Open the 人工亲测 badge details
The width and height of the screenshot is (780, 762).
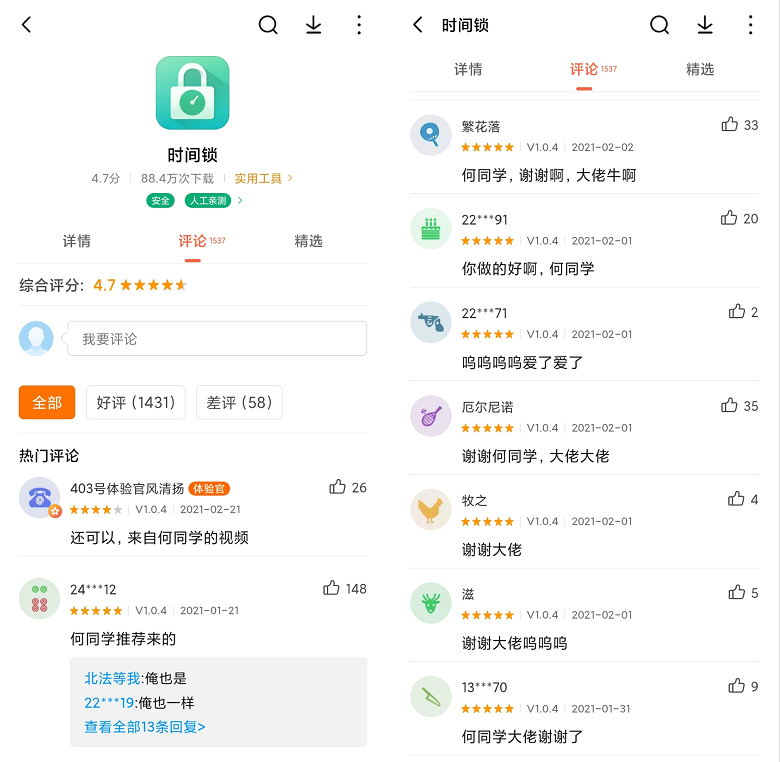210,200
